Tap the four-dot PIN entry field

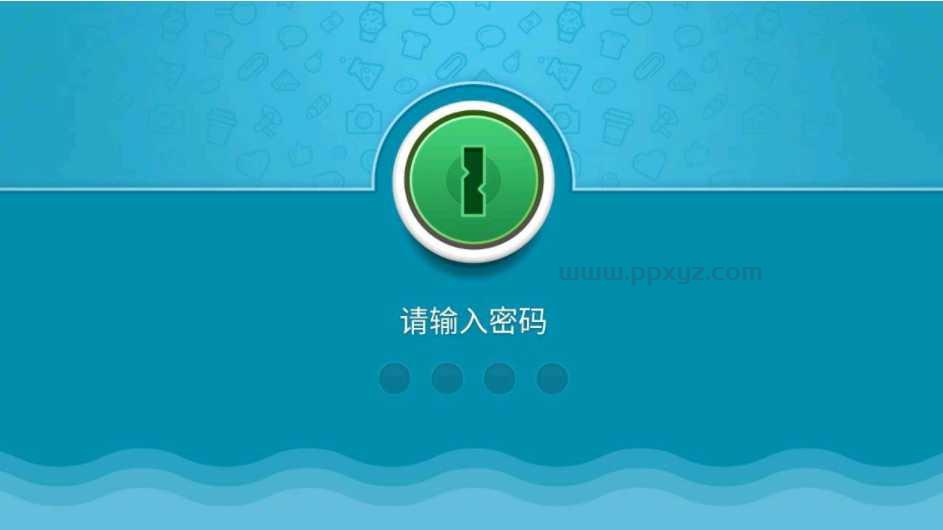click(473, 378)
